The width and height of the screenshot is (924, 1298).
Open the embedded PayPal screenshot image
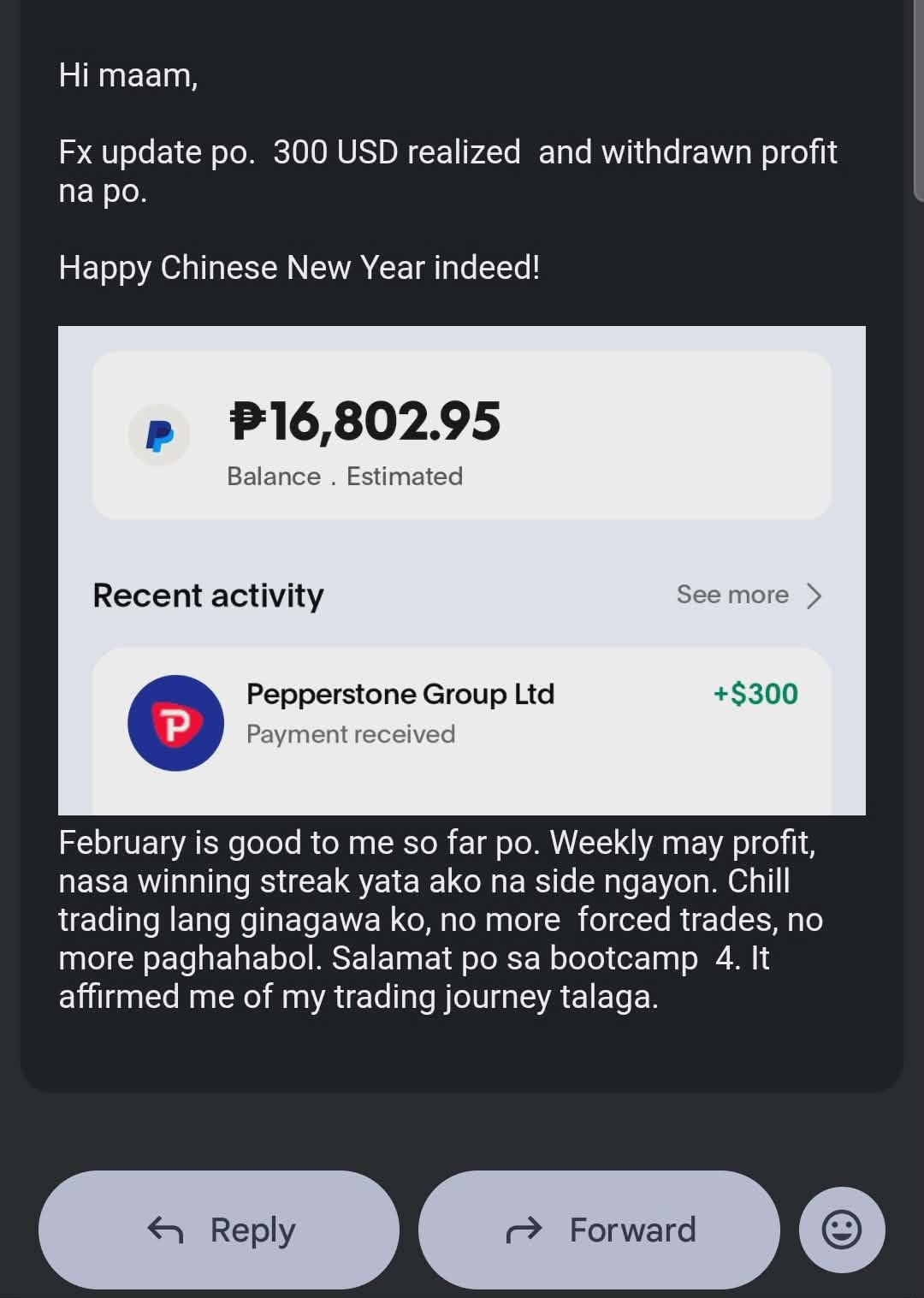(462, 570)
